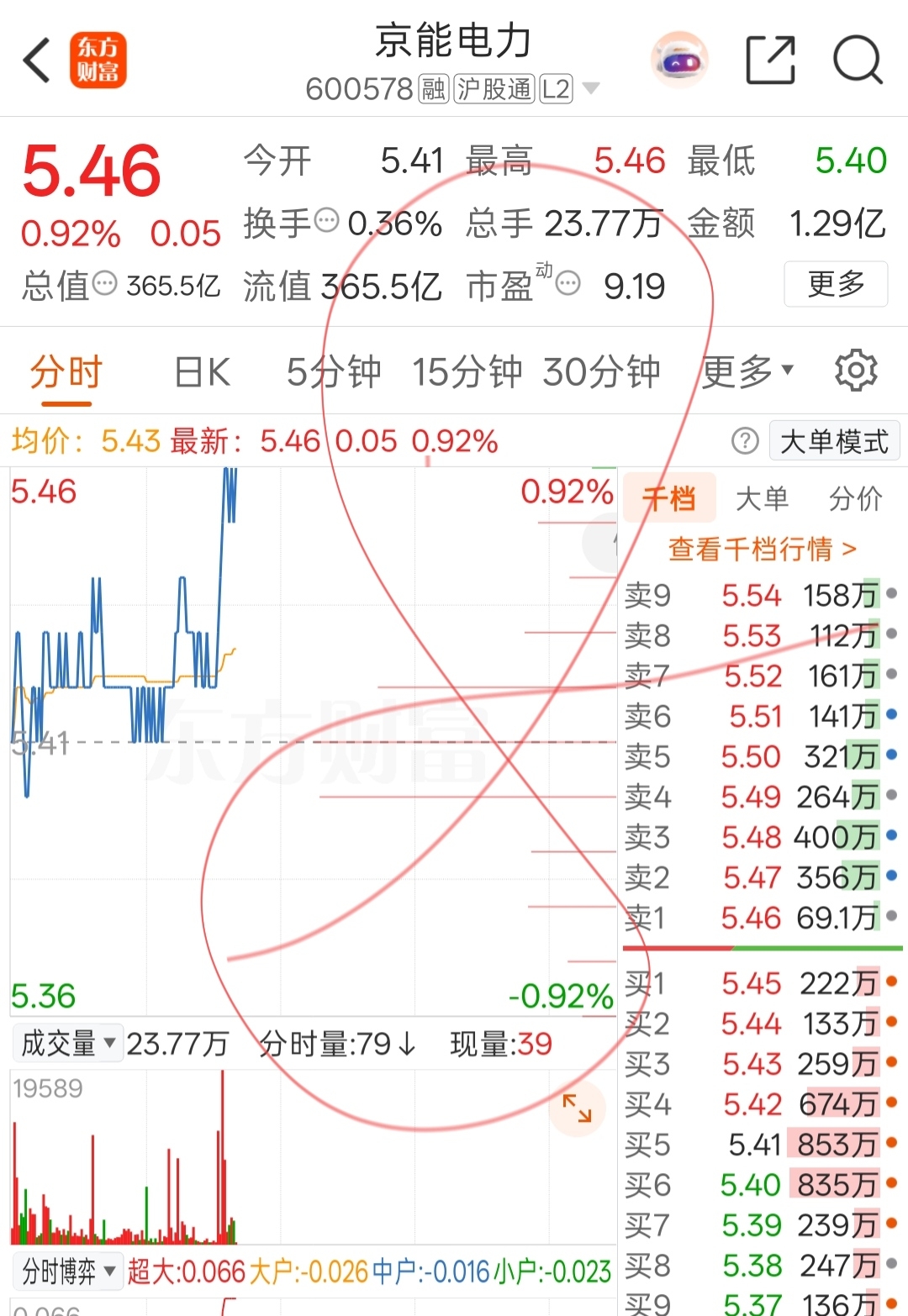Open the robot assistant icon
Screen dimensions: 908x1316
[x=680, y=61]
